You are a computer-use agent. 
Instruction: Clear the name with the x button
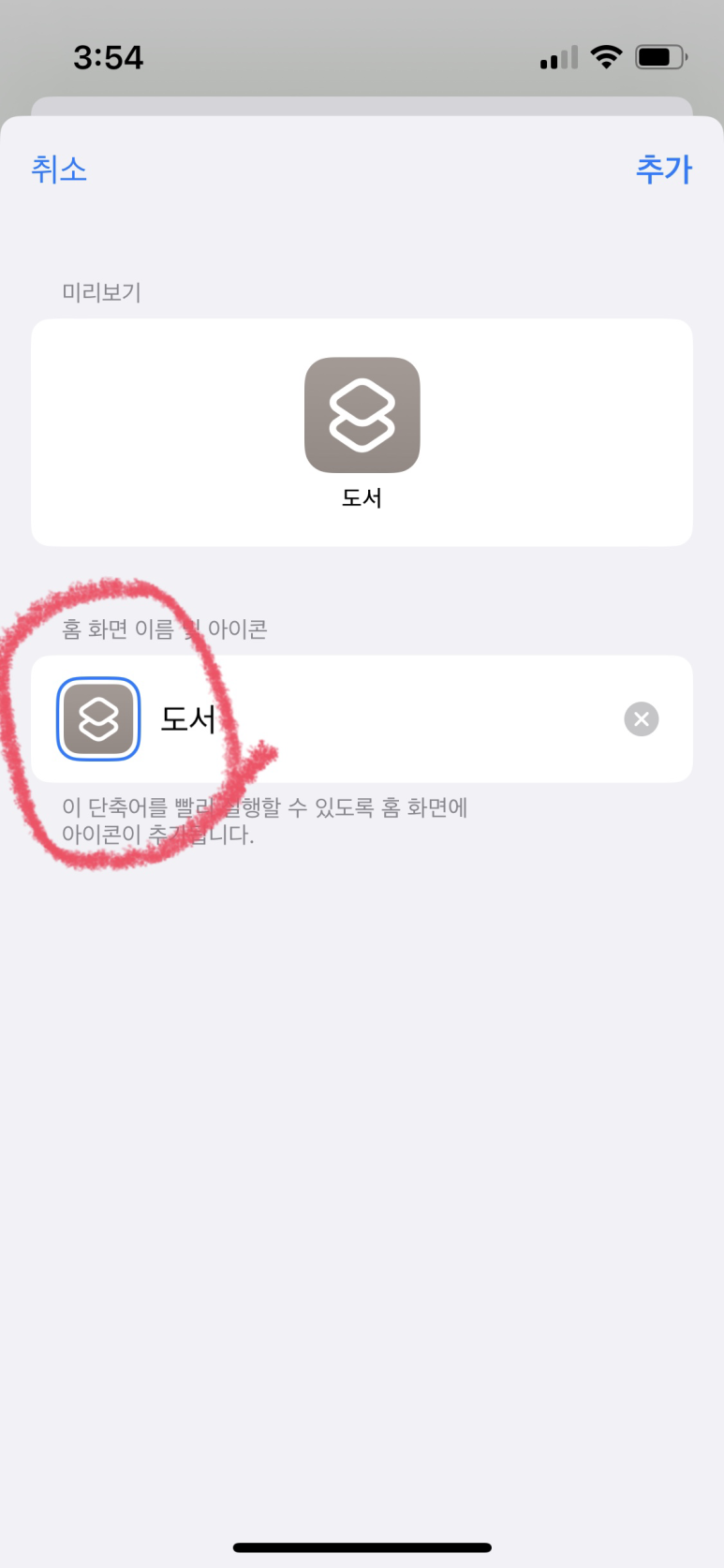(642, 719)
